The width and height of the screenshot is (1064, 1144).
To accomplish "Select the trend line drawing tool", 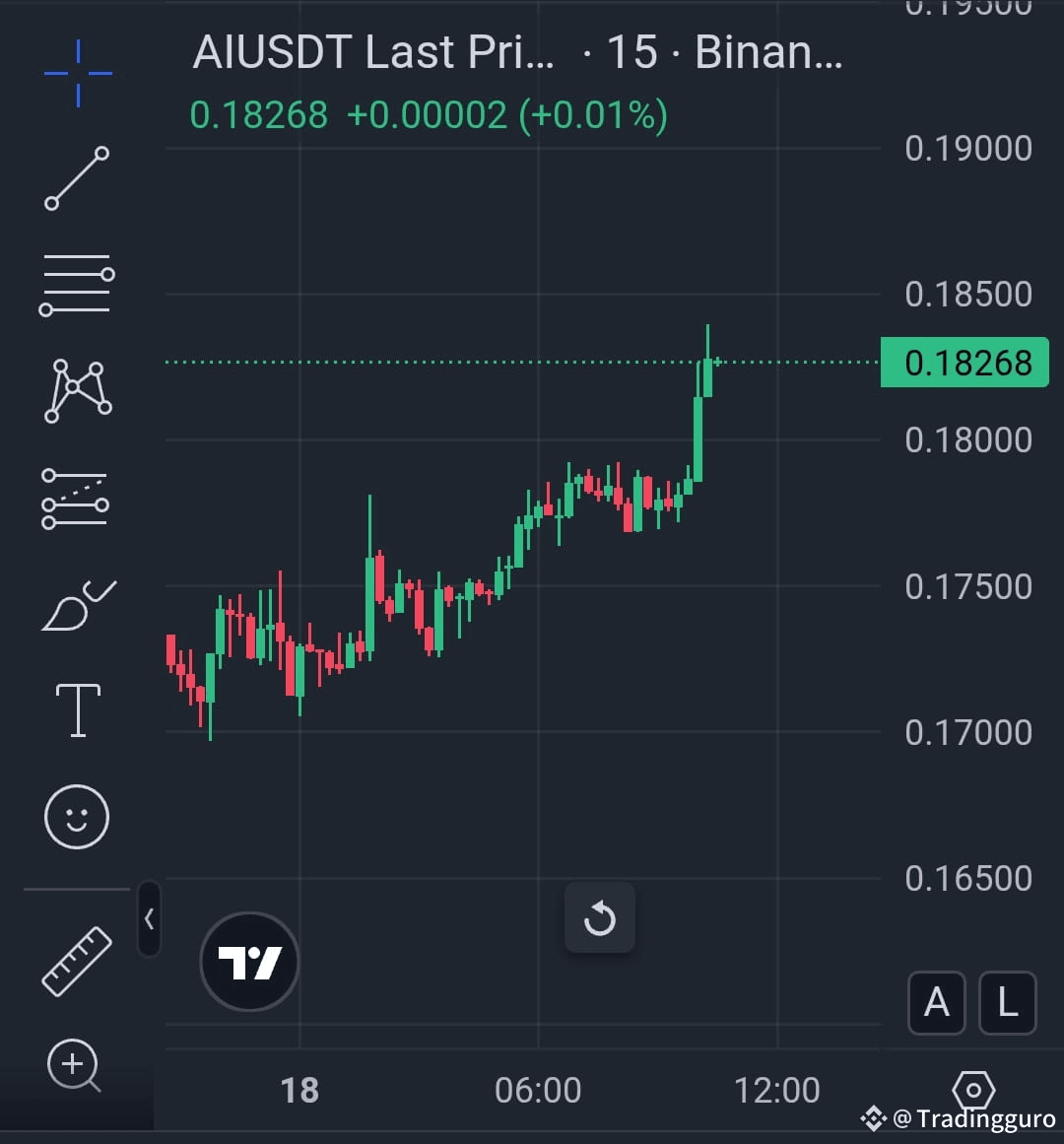I will pos(77,177).
